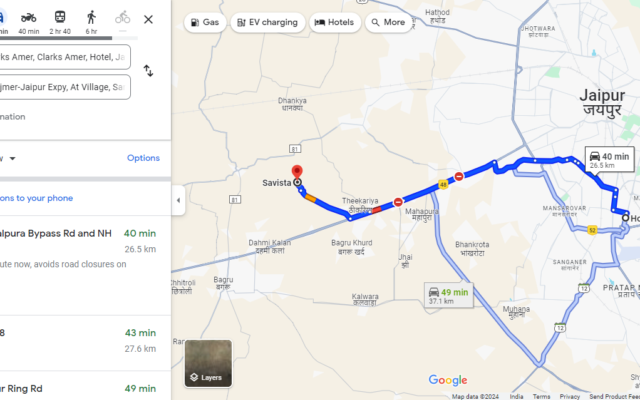Find Hotels along the route
The image size is (640, 400).
coord(334,22)
